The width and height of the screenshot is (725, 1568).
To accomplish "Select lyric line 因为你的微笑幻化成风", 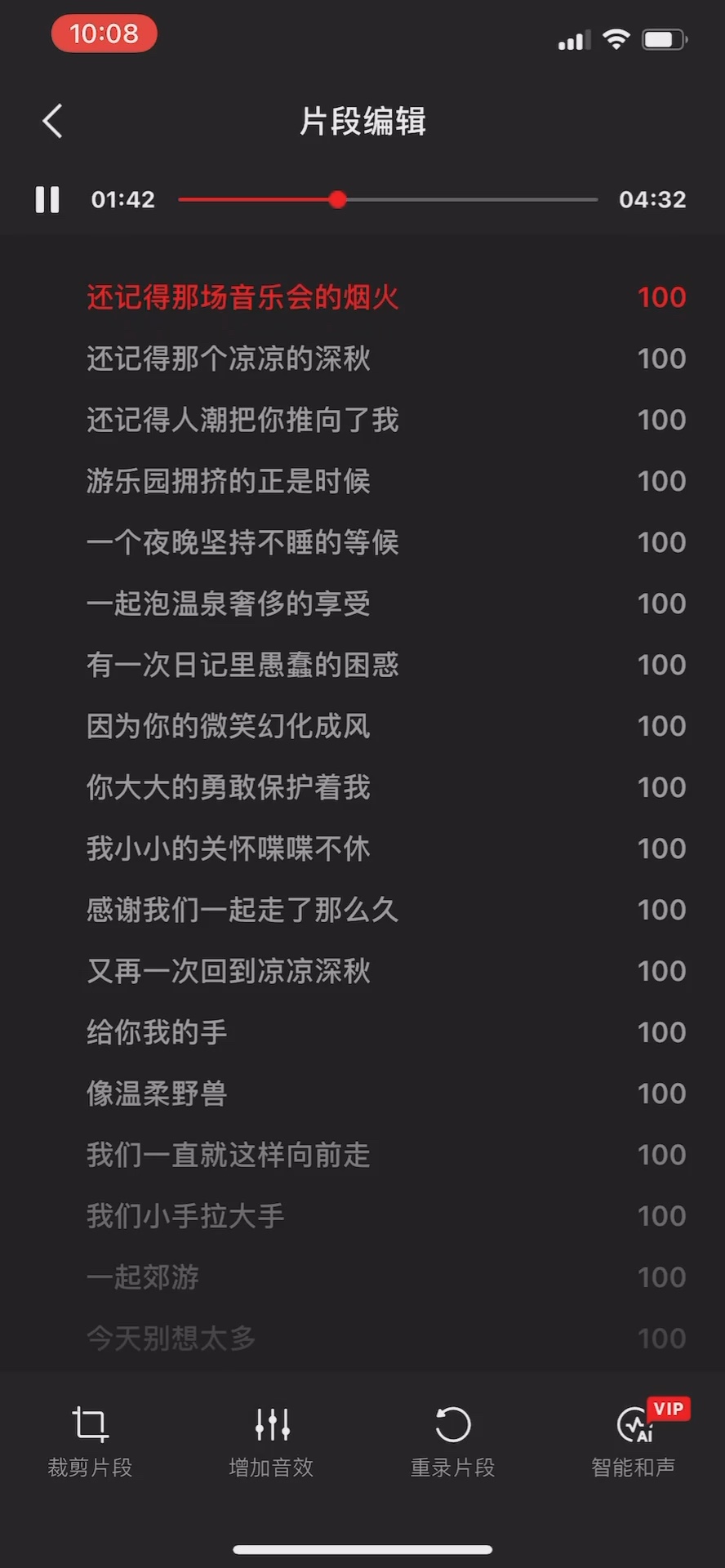I will (x=229, y=726).
